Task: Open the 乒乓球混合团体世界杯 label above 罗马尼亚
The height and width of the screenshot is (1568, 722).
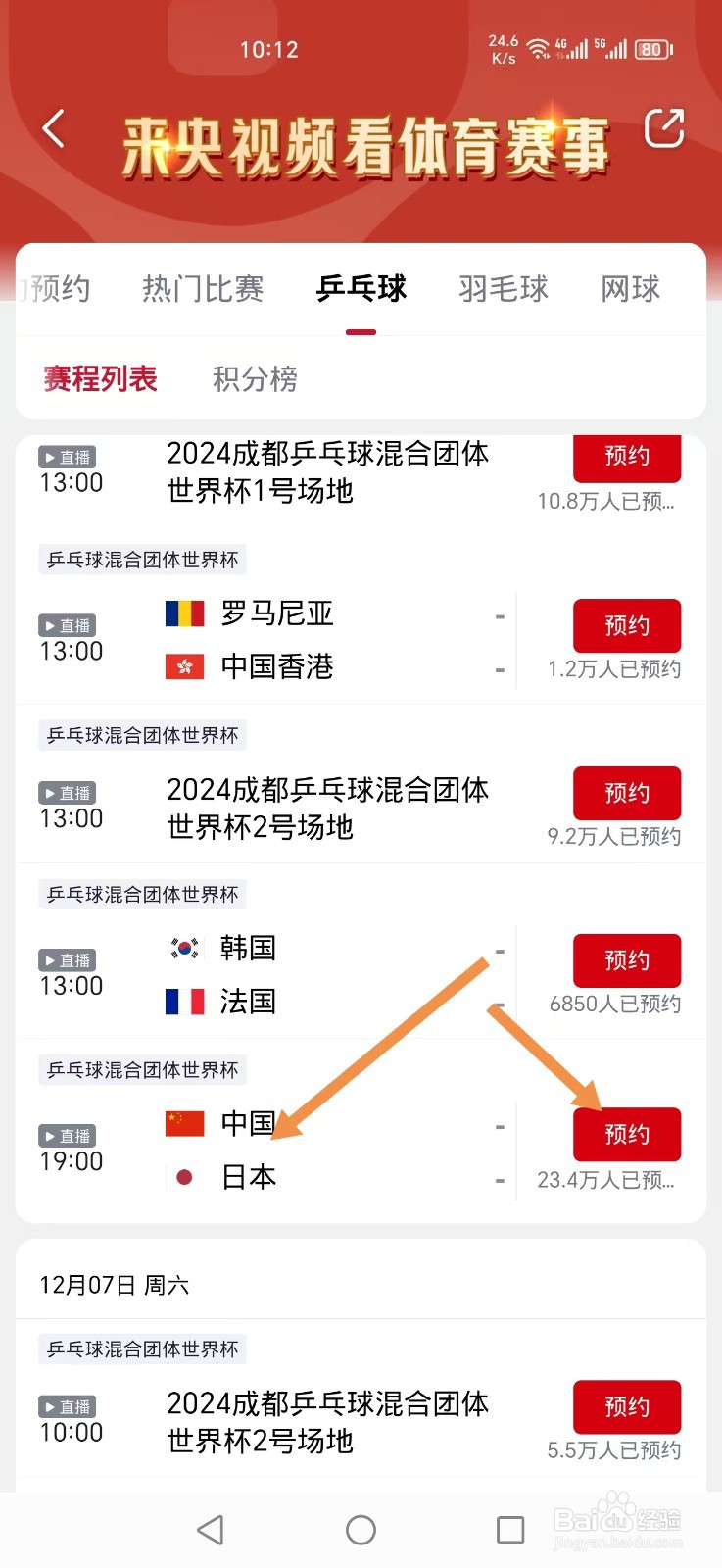Action: pos(141,560)
